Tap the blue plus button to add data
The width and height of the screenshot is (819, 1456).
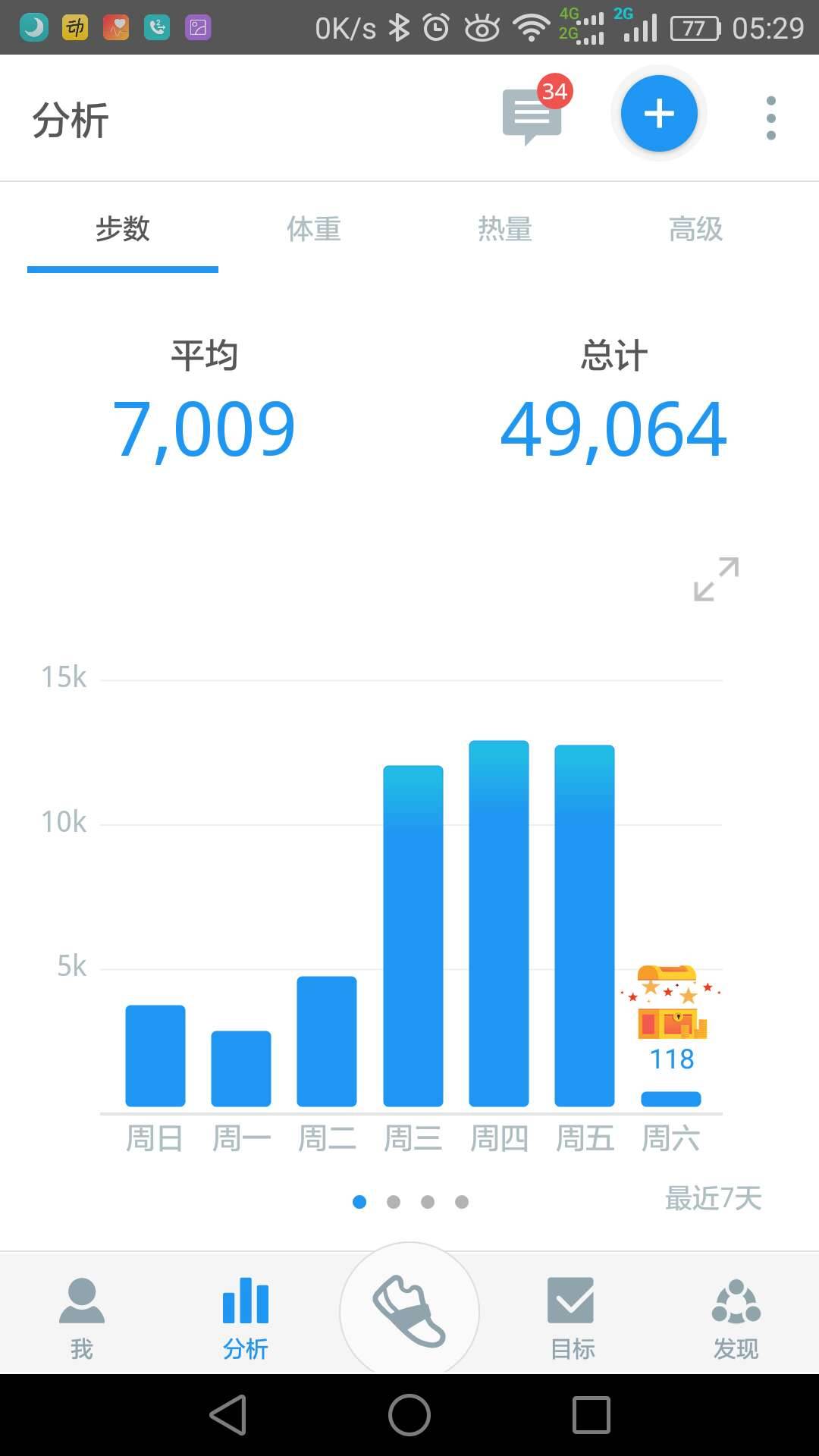tap(658, 113)
